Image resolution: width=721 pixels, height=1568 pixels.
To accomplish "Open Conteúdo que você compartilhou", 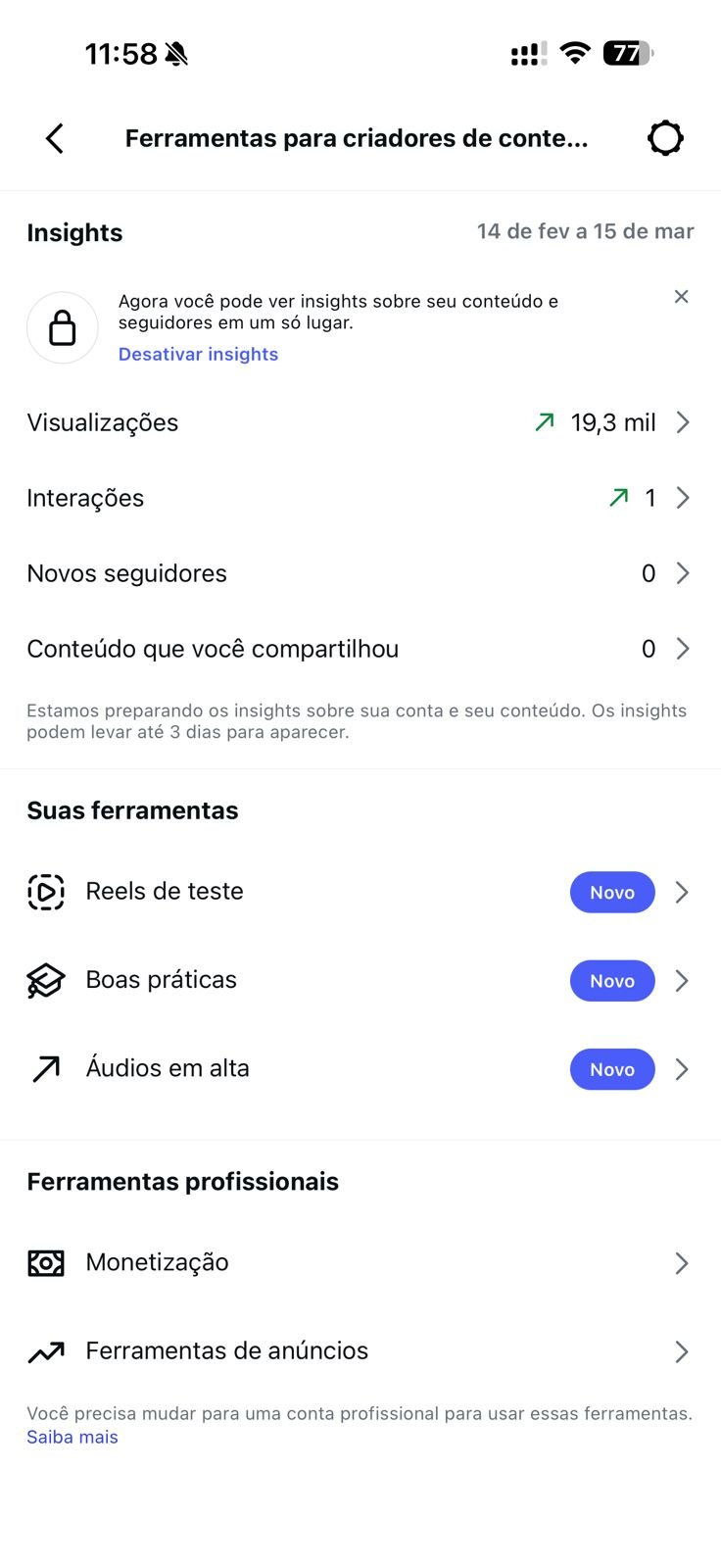I will point(360,649).
